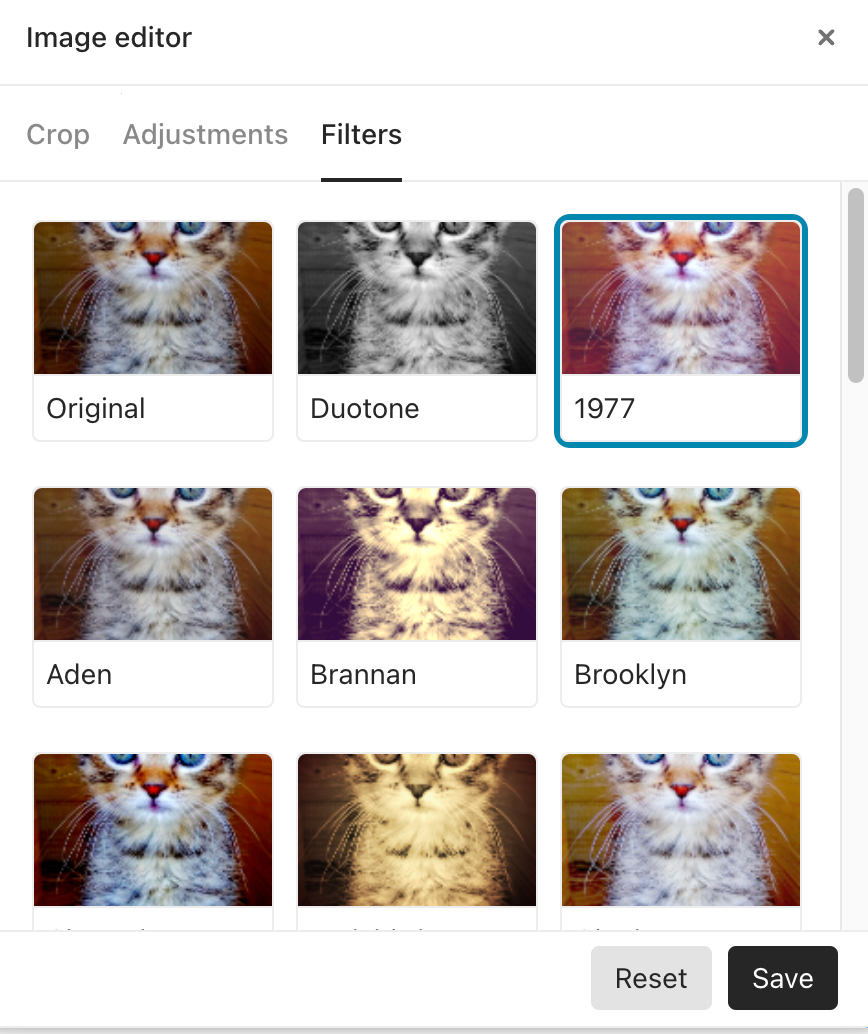Save the edited image

pos(782,978)
